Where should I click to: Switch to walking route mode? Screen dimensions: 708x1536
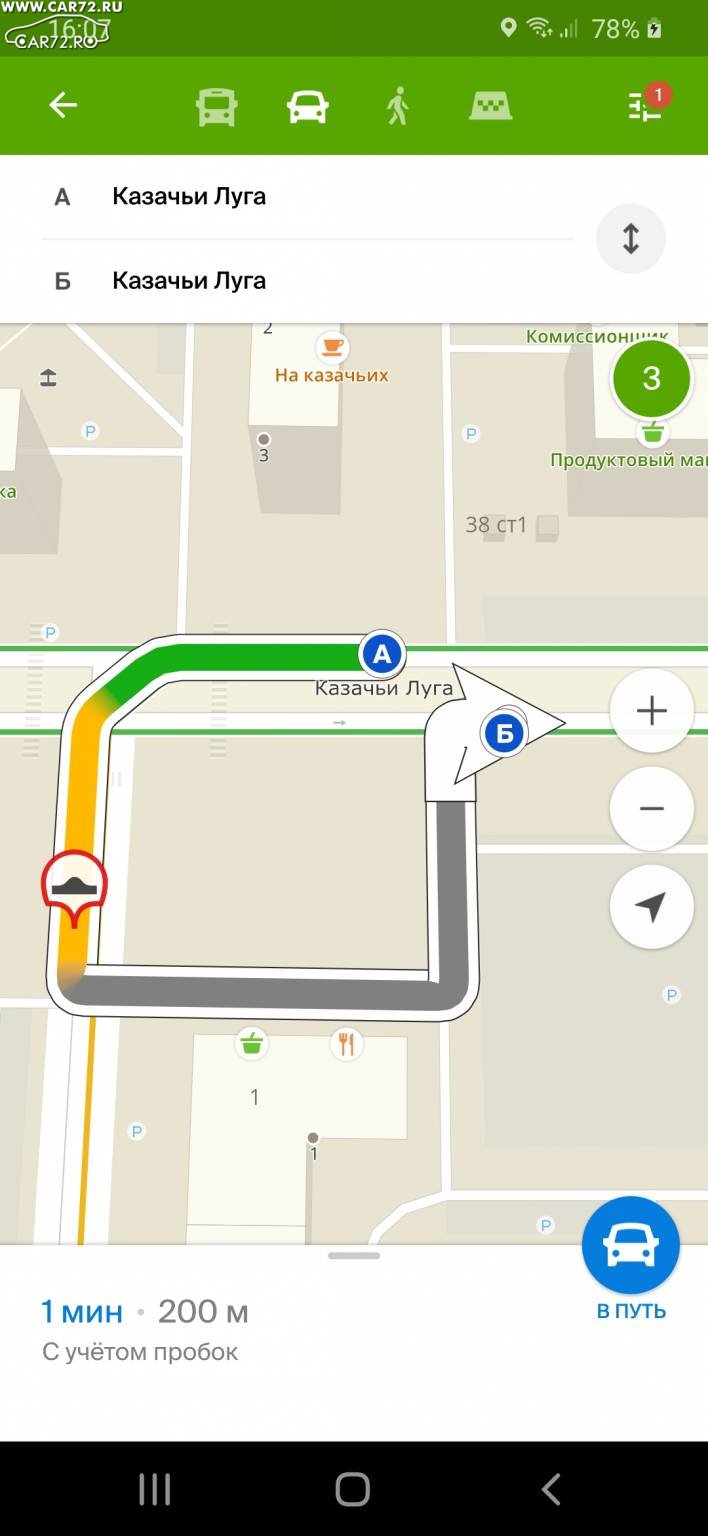[x=398, y=106]
